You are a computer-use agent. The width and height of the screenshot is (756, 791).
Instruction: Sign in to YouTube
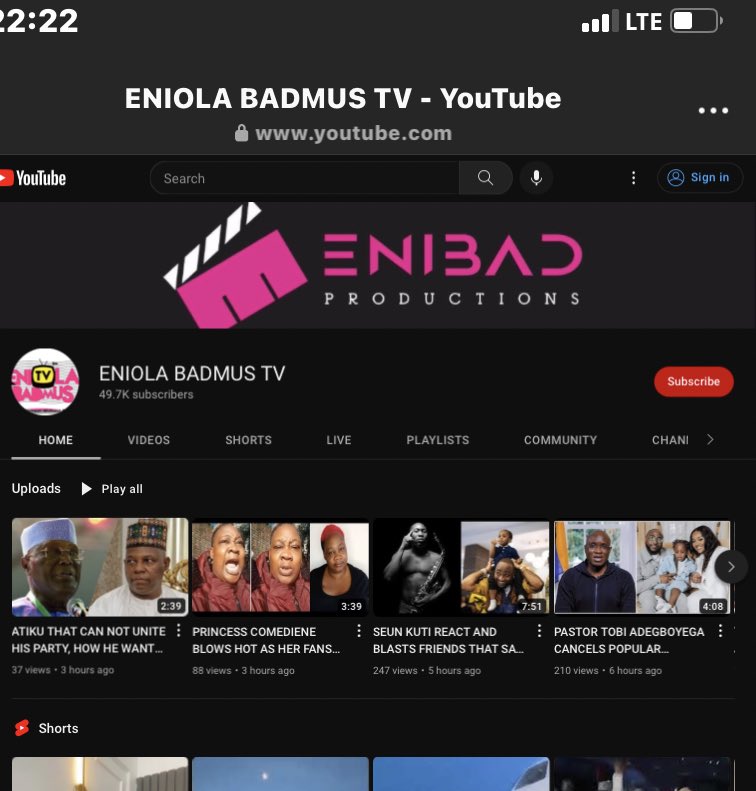(699, 178)
